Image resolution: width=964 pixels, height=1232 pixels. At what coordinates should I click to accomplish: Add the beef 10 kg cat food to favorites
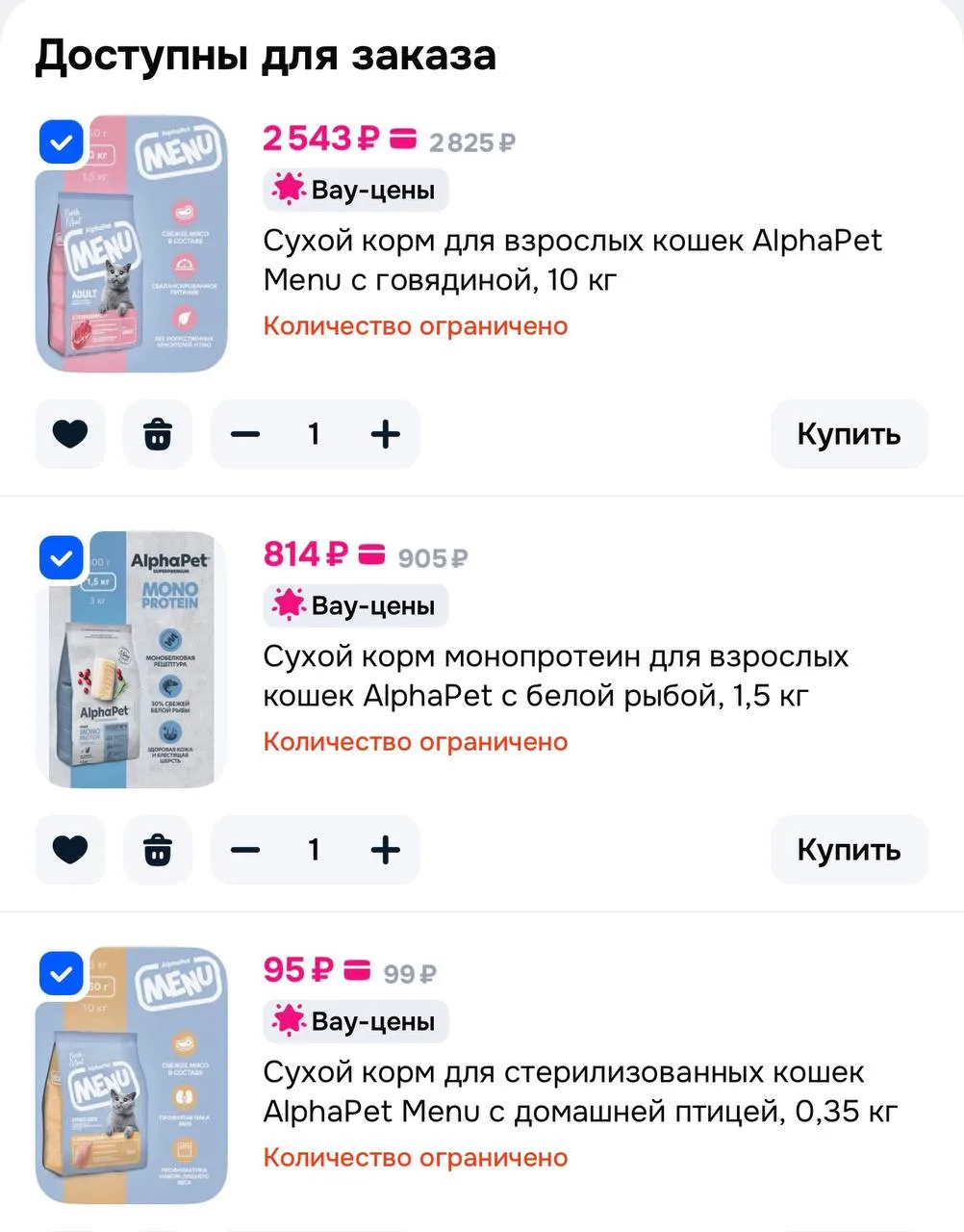coord(70,434)
